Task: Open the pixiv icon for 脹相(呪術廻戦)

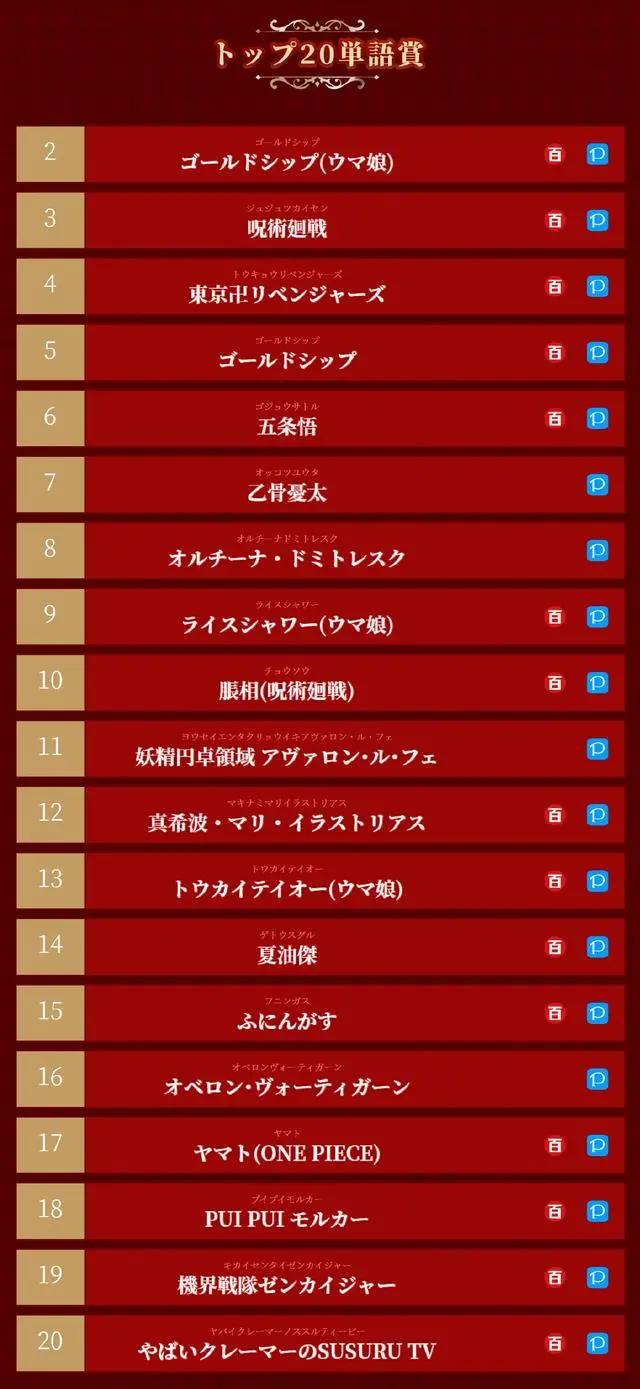Action: click(x=597, y=682)
